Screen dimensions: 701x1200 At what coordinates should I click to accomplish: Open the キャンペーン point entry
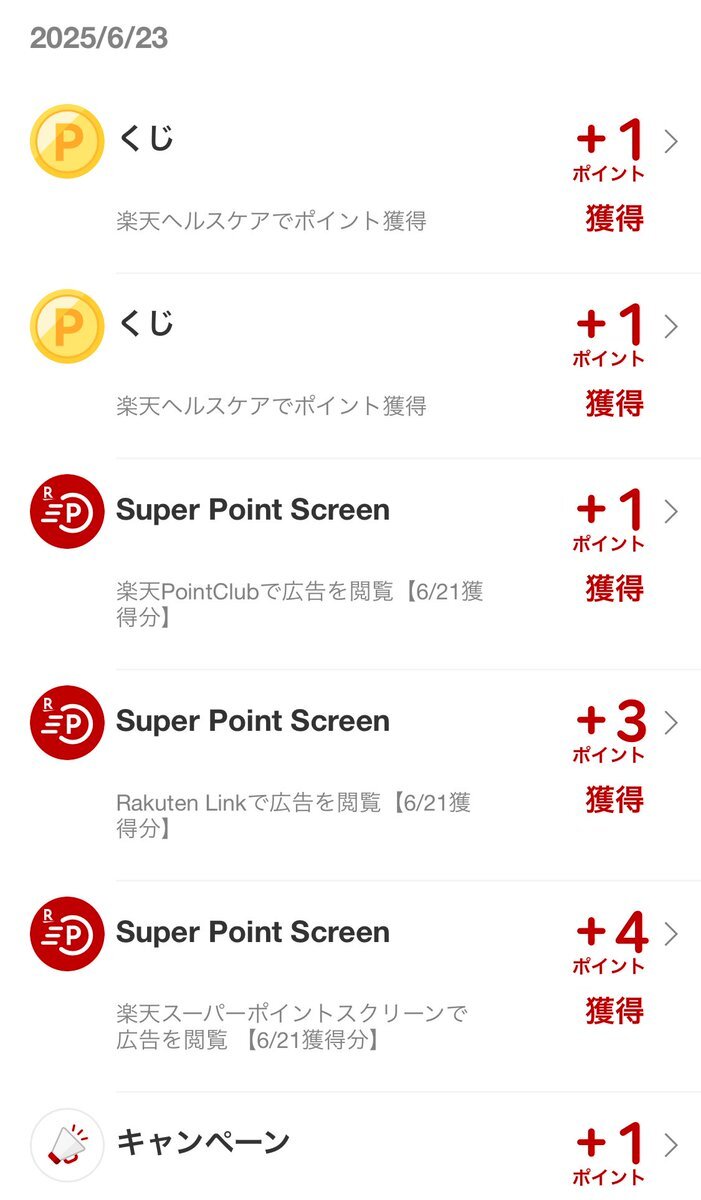[x=350, y=1146]
